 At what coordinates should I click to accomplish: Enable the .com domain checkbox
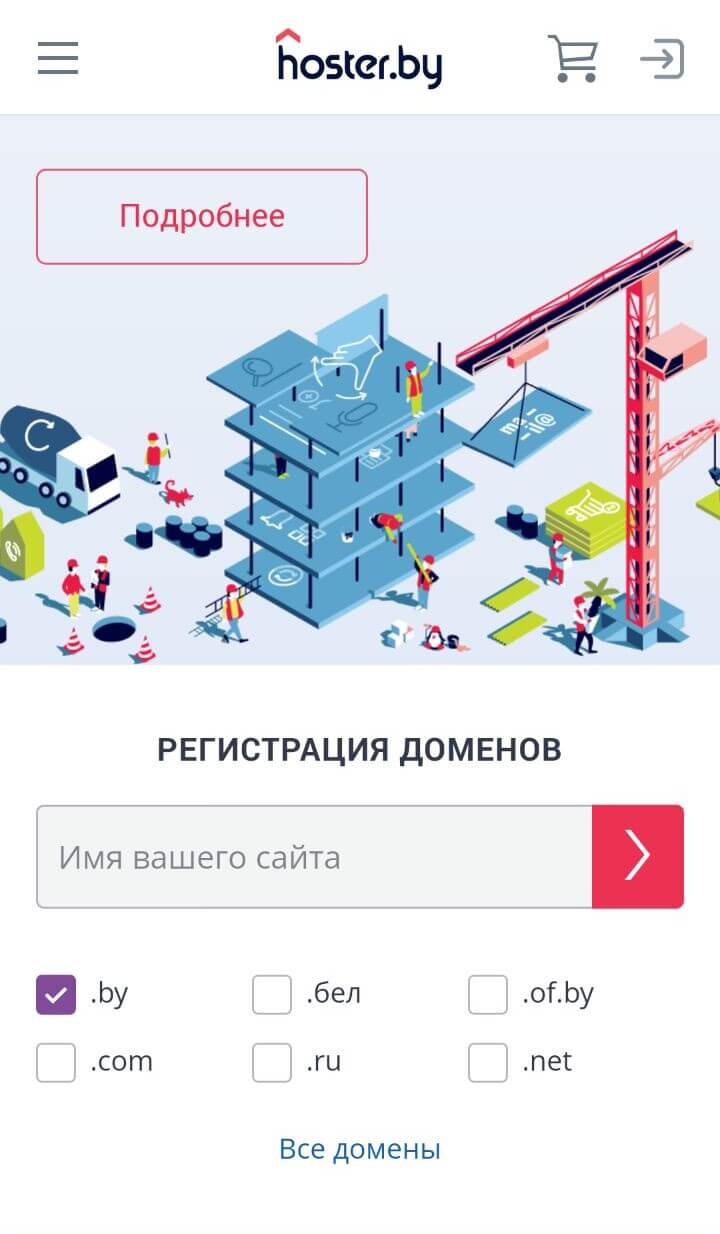(56, 1062)
